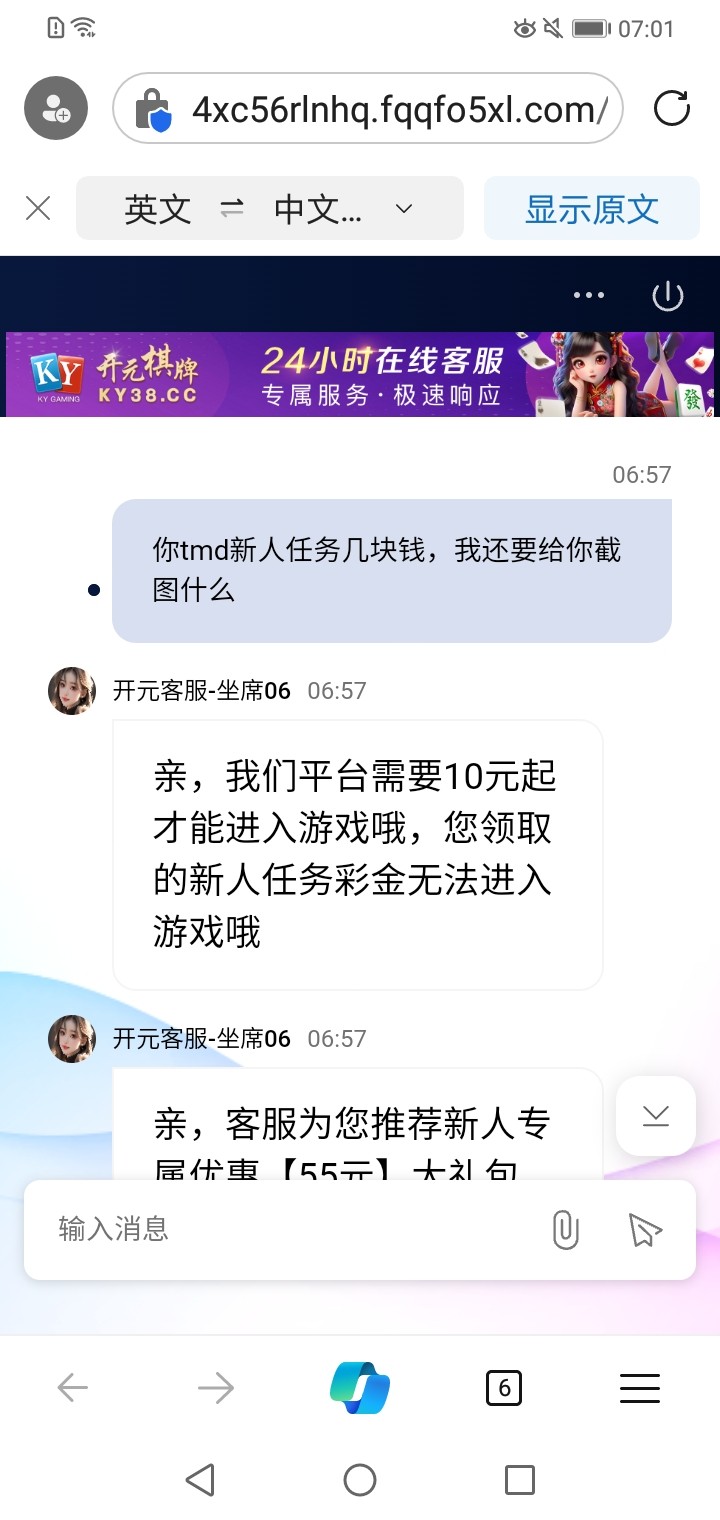Attach a file with the paperclip
This screenshot has height=1520, width=720.
tap(565, 1230)
